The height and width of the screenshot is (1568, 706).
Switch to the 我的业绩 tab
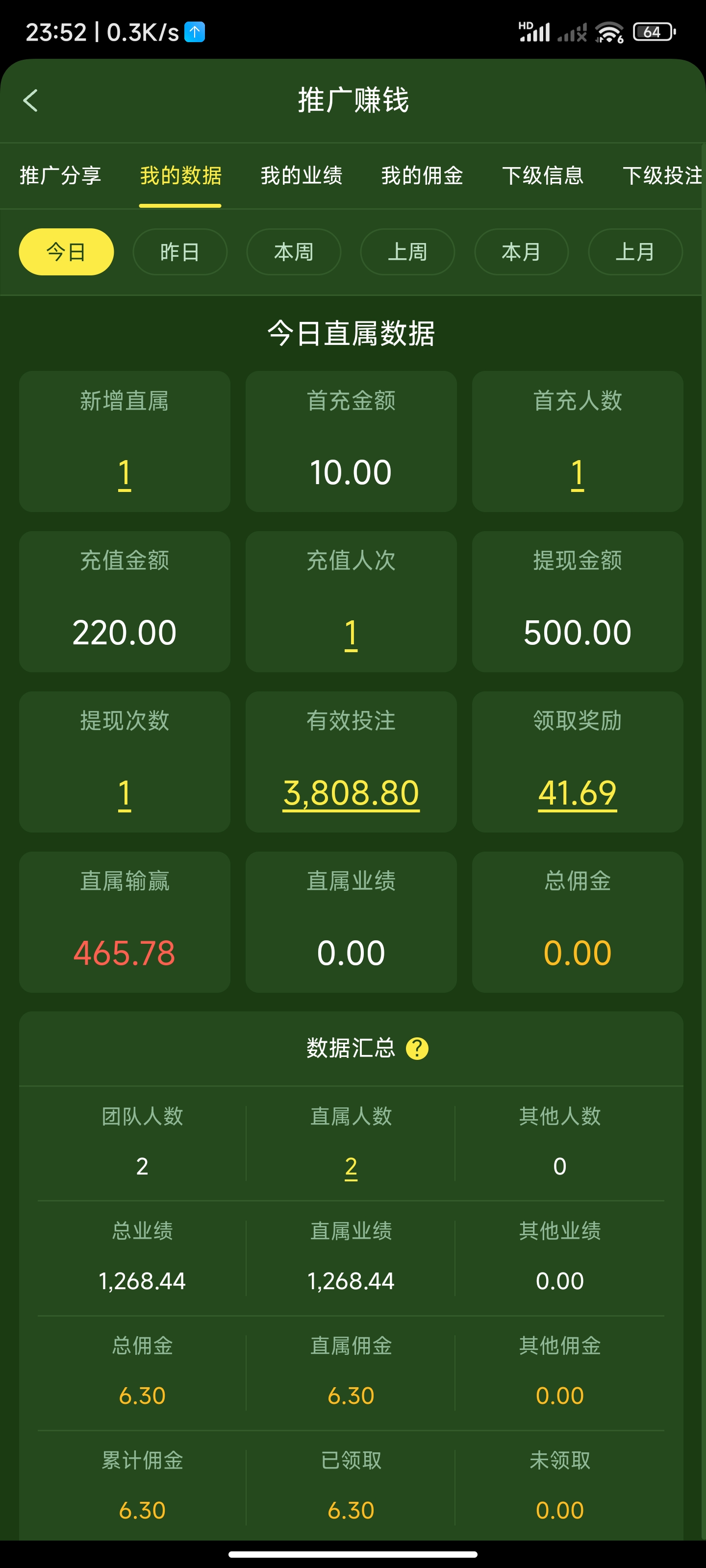302,176
